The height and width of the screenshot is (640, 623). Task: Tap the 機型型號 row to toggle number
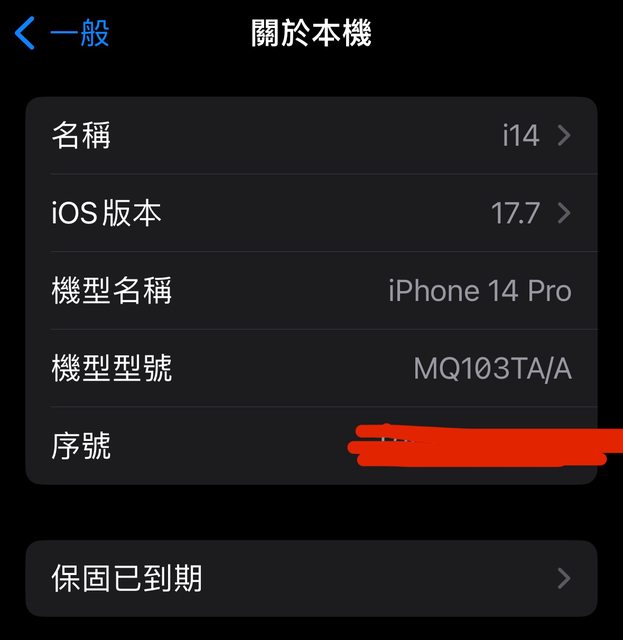pos(310,368)
